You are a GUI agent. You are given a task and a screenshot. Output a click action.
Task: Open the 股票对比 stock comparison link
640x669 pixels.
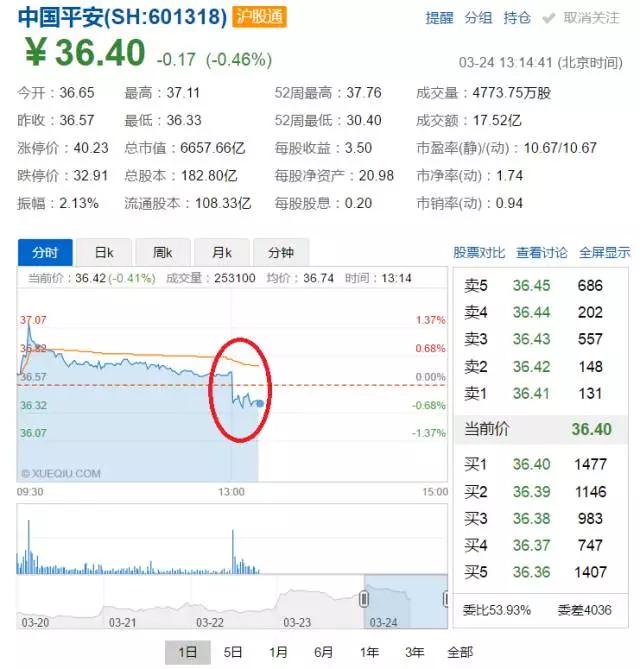(x=479, y=253)
